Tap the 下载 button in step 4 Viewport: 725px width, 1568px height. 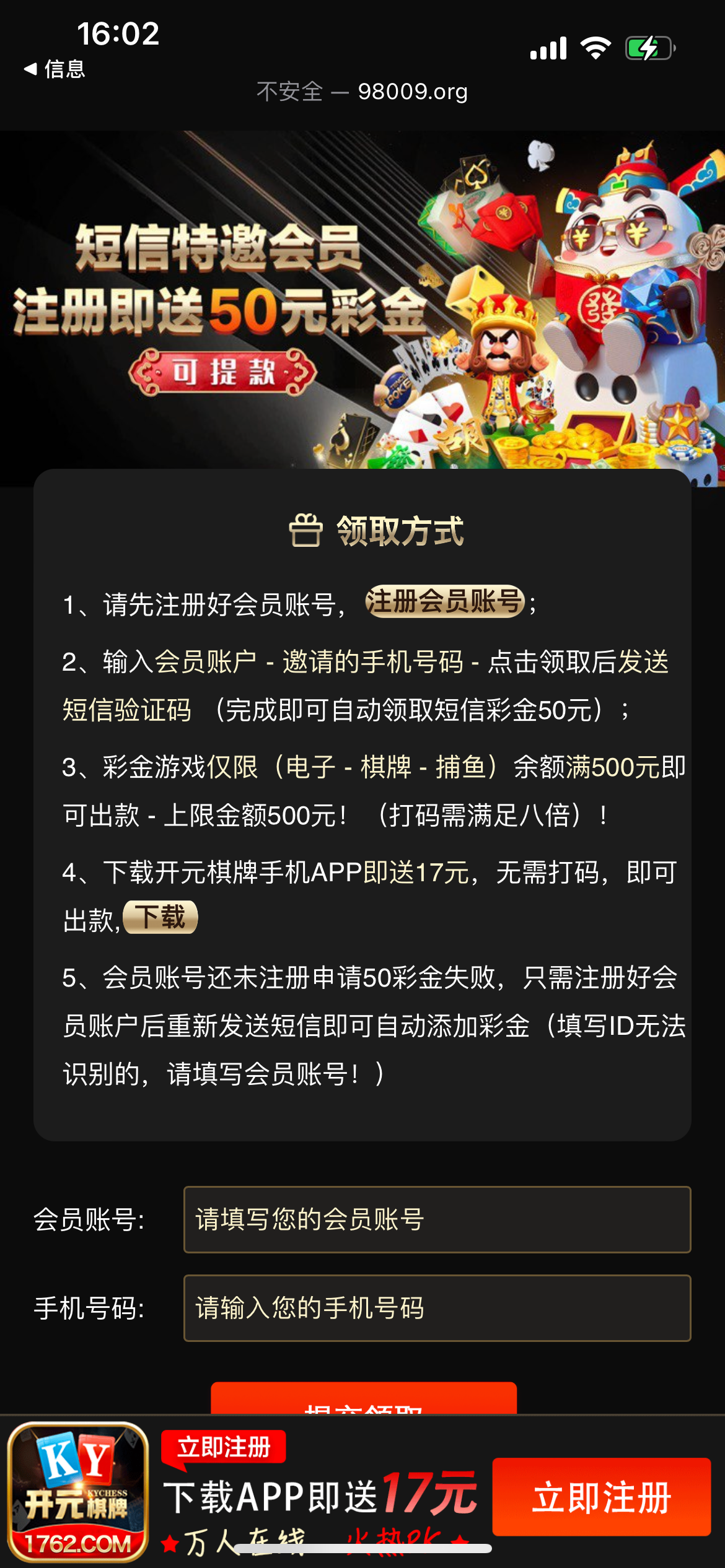[x=160, y=917]
